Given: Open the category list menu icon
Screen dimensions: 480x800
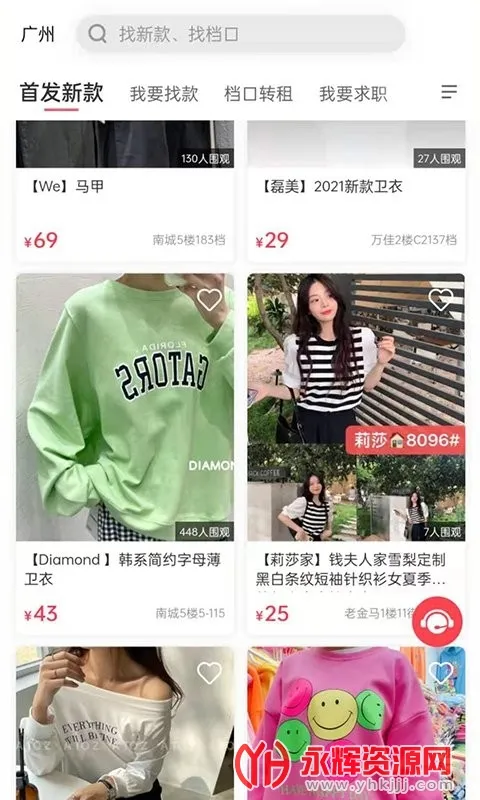Looking at the screenshot, I should pyautogui.click(x=449, y=92).
